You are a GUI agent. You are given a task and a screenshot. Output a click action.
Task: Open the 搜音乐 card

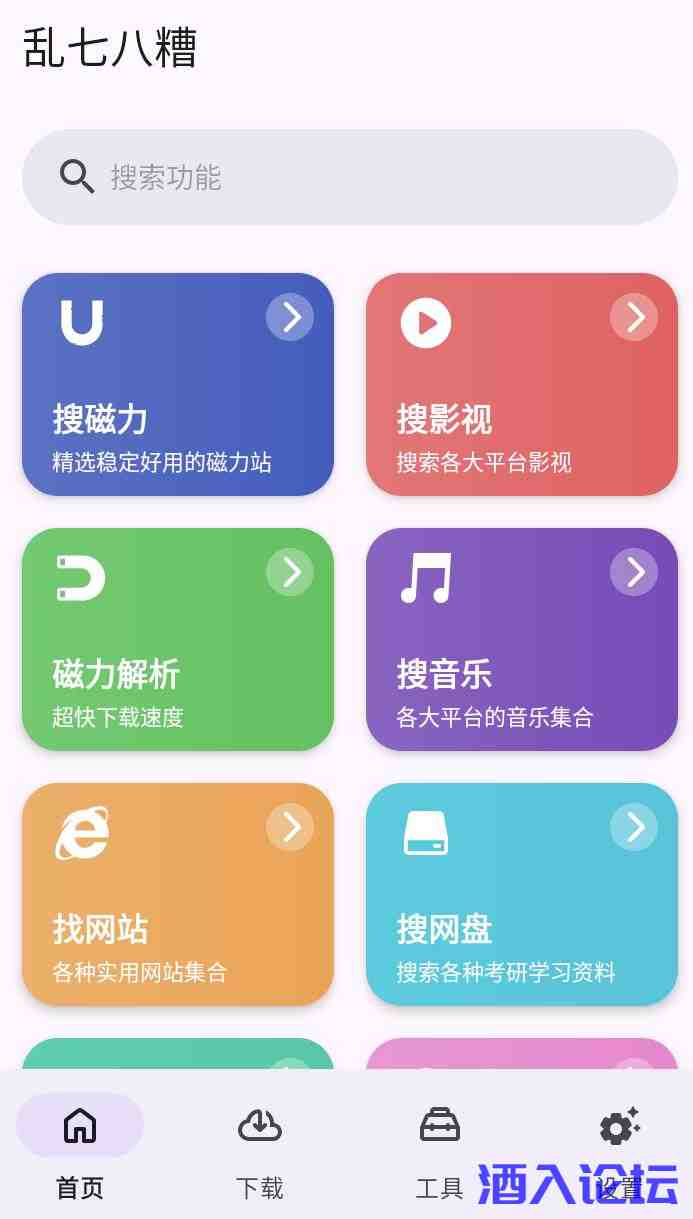click(522, 640)
